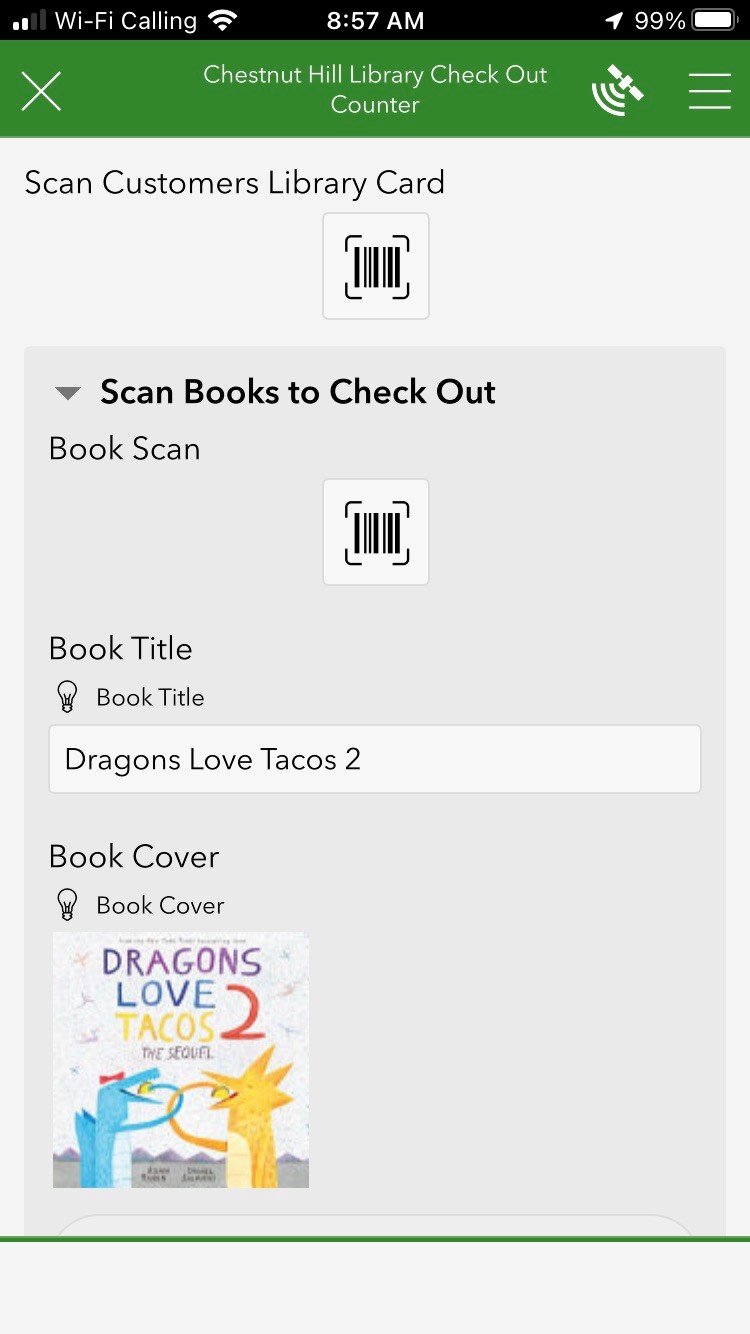Screen dimensions: 750x1334
Task: Open the hamburger menu
Action: coord(709,91)
